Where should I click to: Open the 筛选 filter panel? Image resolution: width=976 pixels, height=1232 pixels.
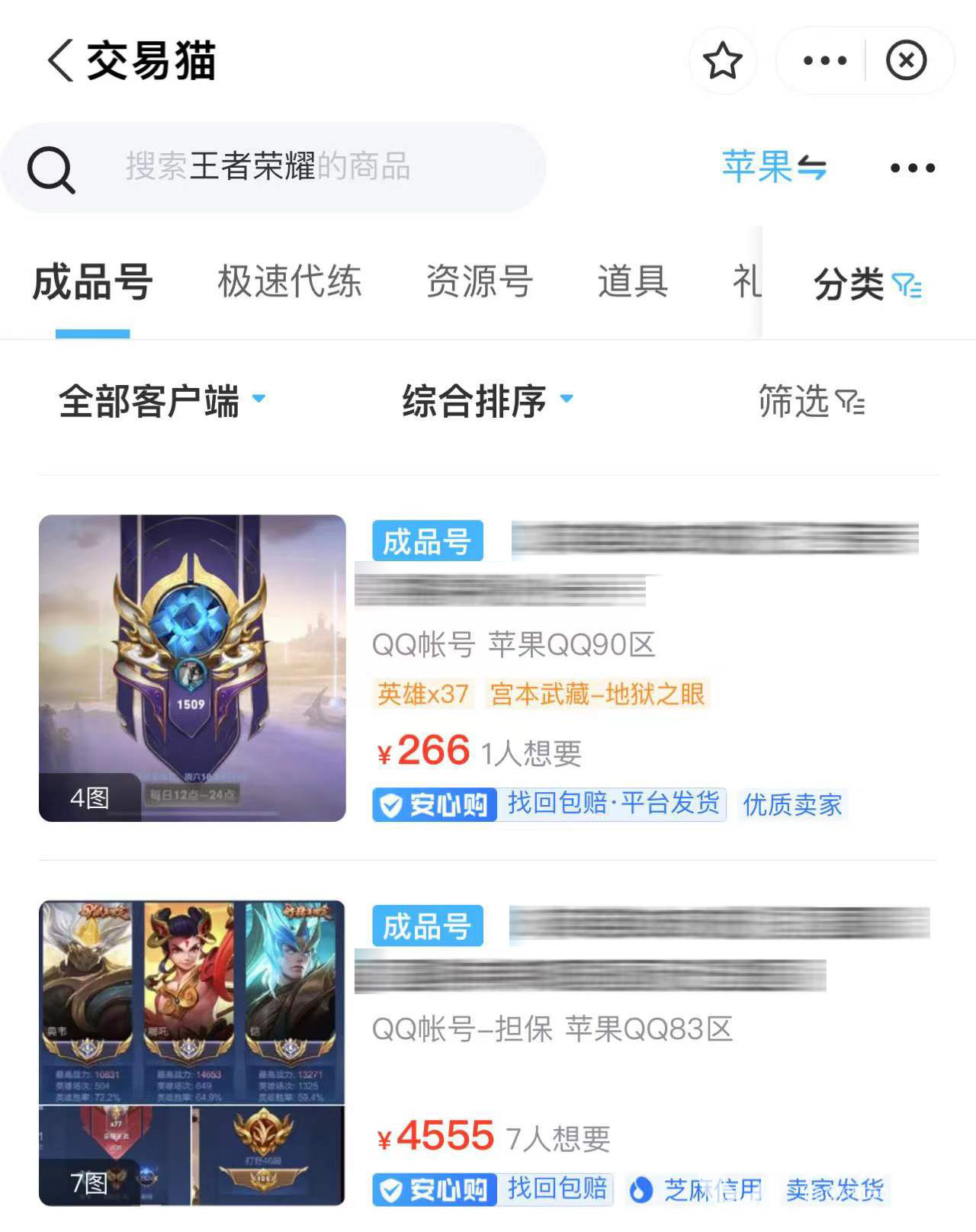pyautogui.click(x=811, y=401)
